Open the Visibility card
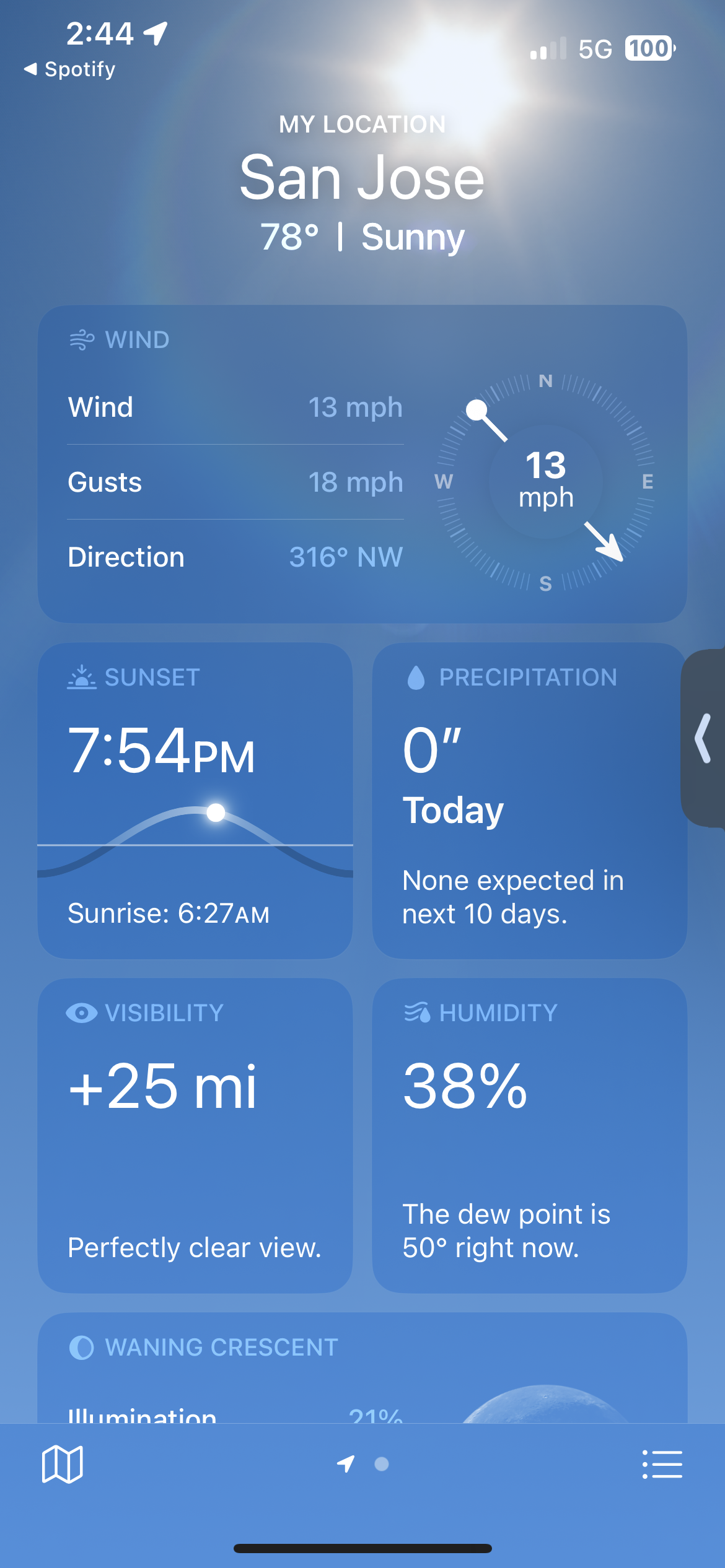Screen dimensions: 725x1568 (195, 1135)
